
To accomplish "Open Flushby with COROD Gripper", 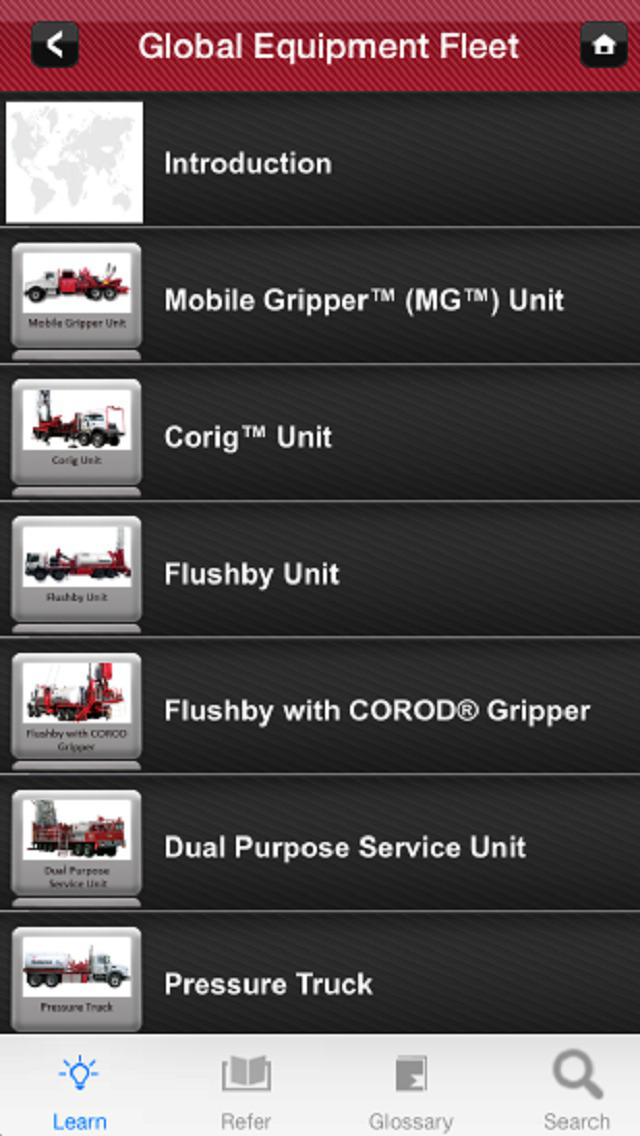I will [320, 711].
